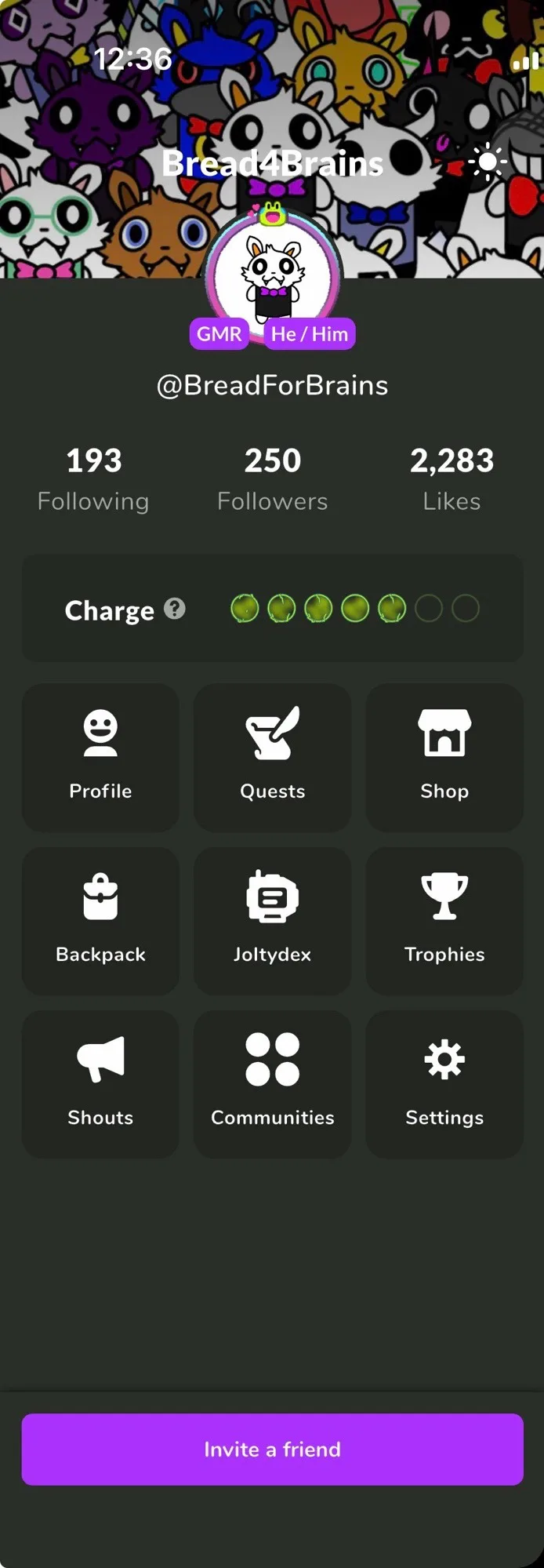Viewport: 544px width, 1568px height.
Task: View the 193 Following list
Action: tap(93, 478)
